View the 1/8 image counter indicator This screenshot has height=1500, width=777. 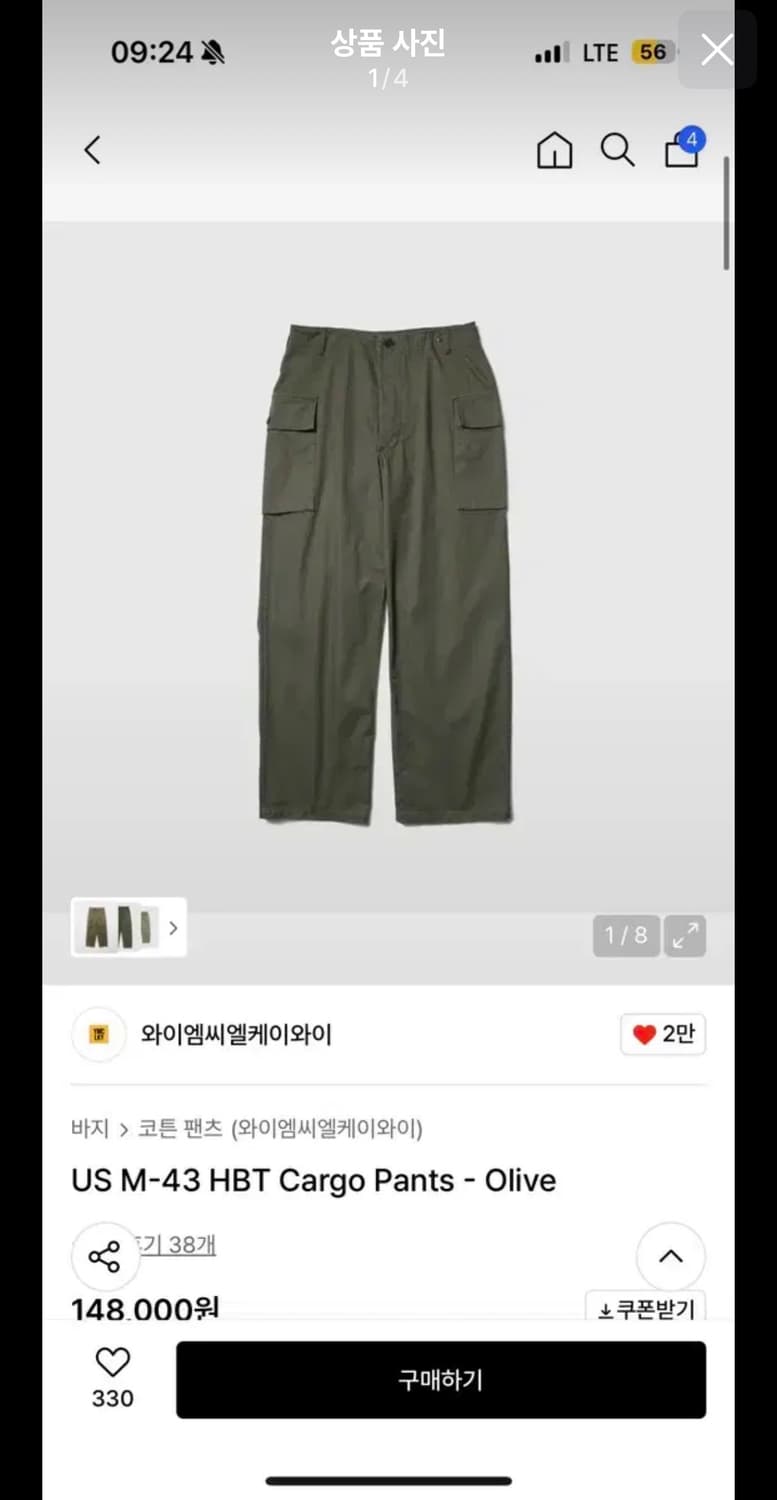point(626,936)
